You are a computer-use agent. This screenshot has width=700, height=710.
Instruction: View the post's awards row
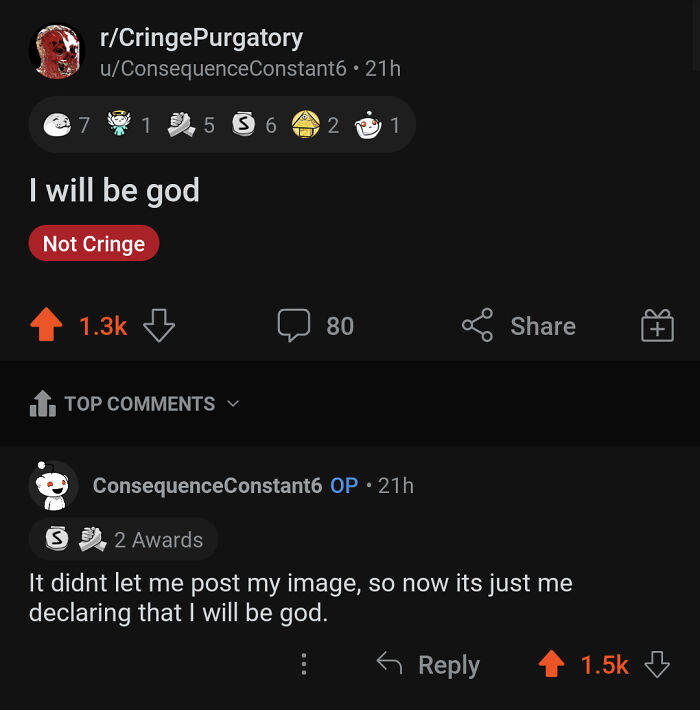tap(221, 125)
